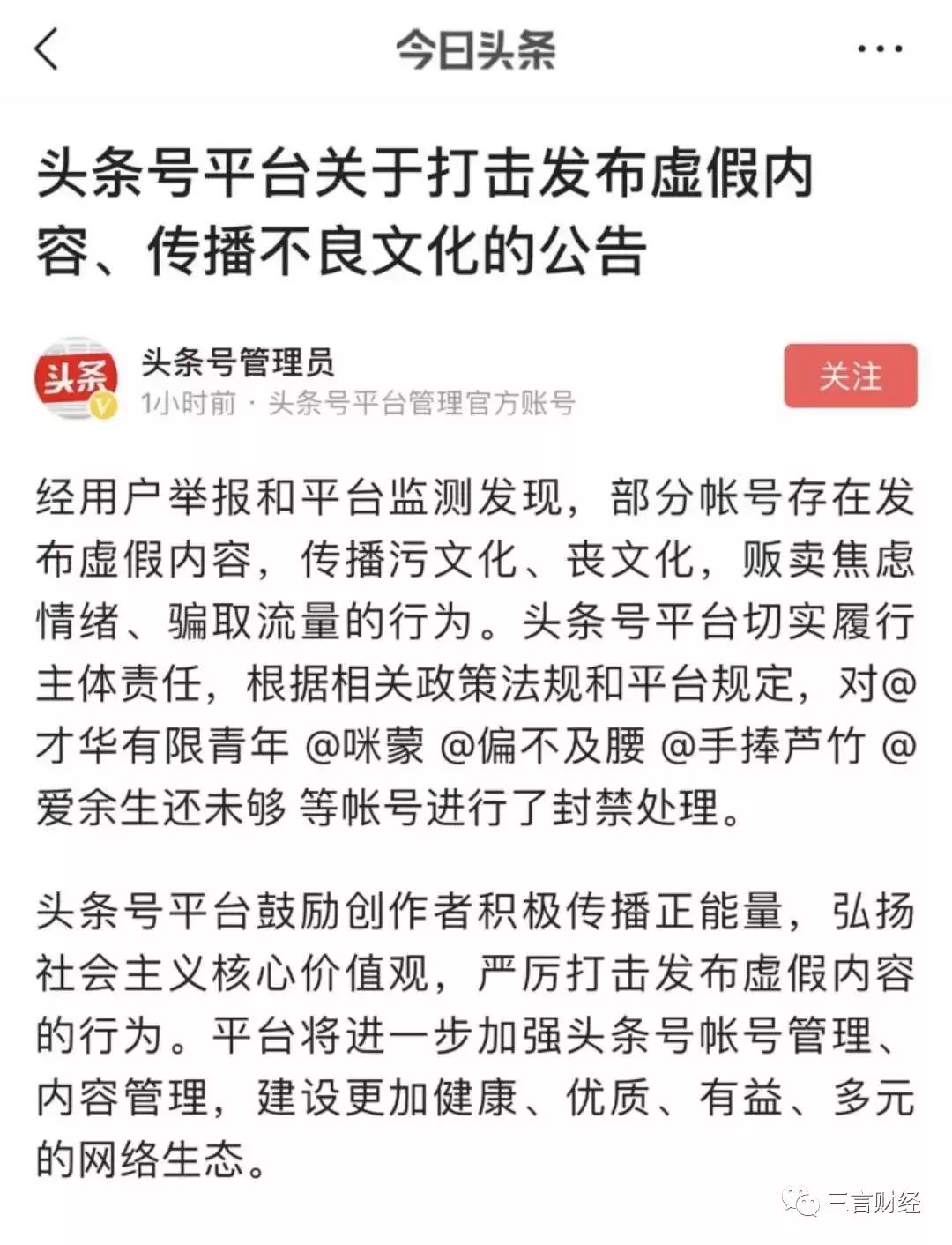This screenshot has width=952, height=1245.
Task: Open the three-dot overflow menu
Action: [880, 49]
